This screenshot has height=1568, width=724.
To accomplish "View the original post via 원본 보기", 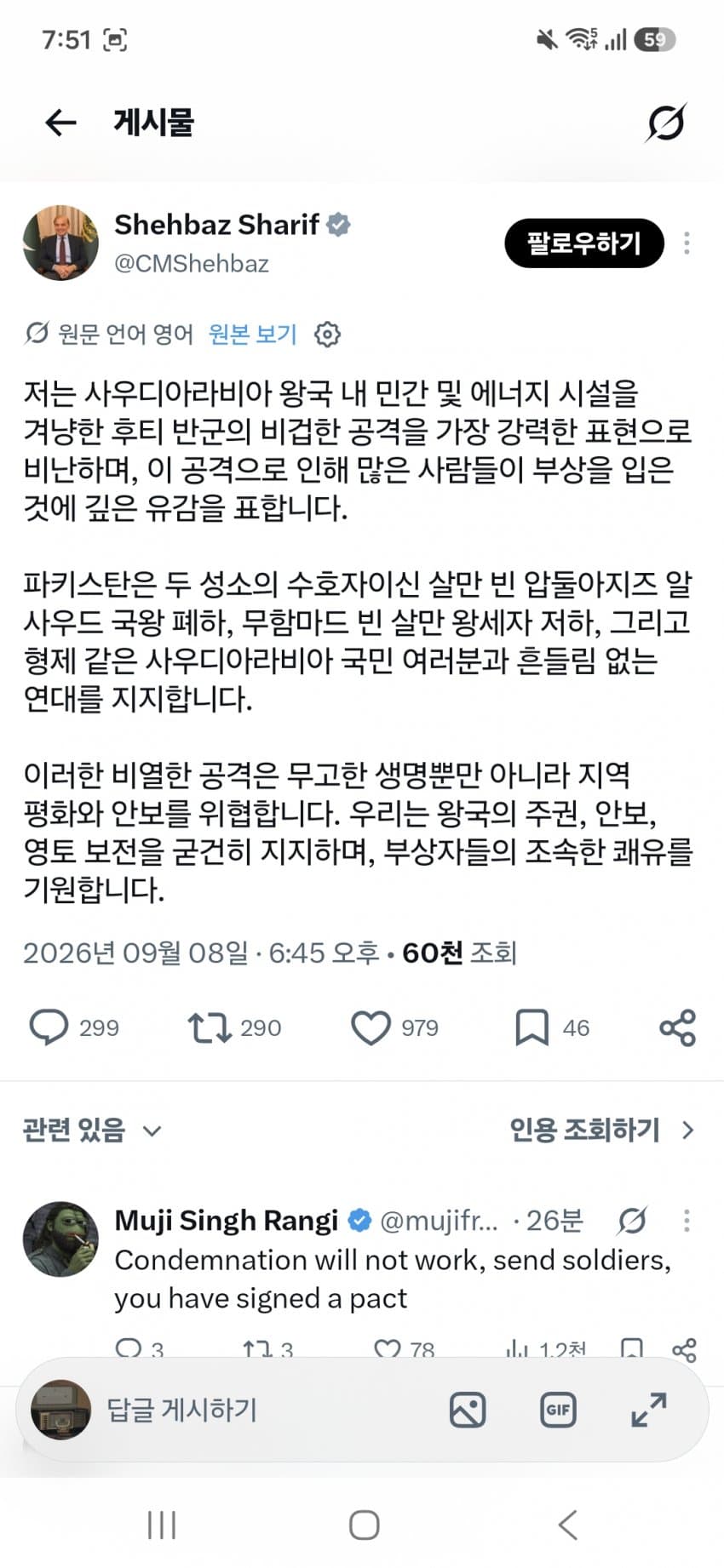I will coord(253,334).
